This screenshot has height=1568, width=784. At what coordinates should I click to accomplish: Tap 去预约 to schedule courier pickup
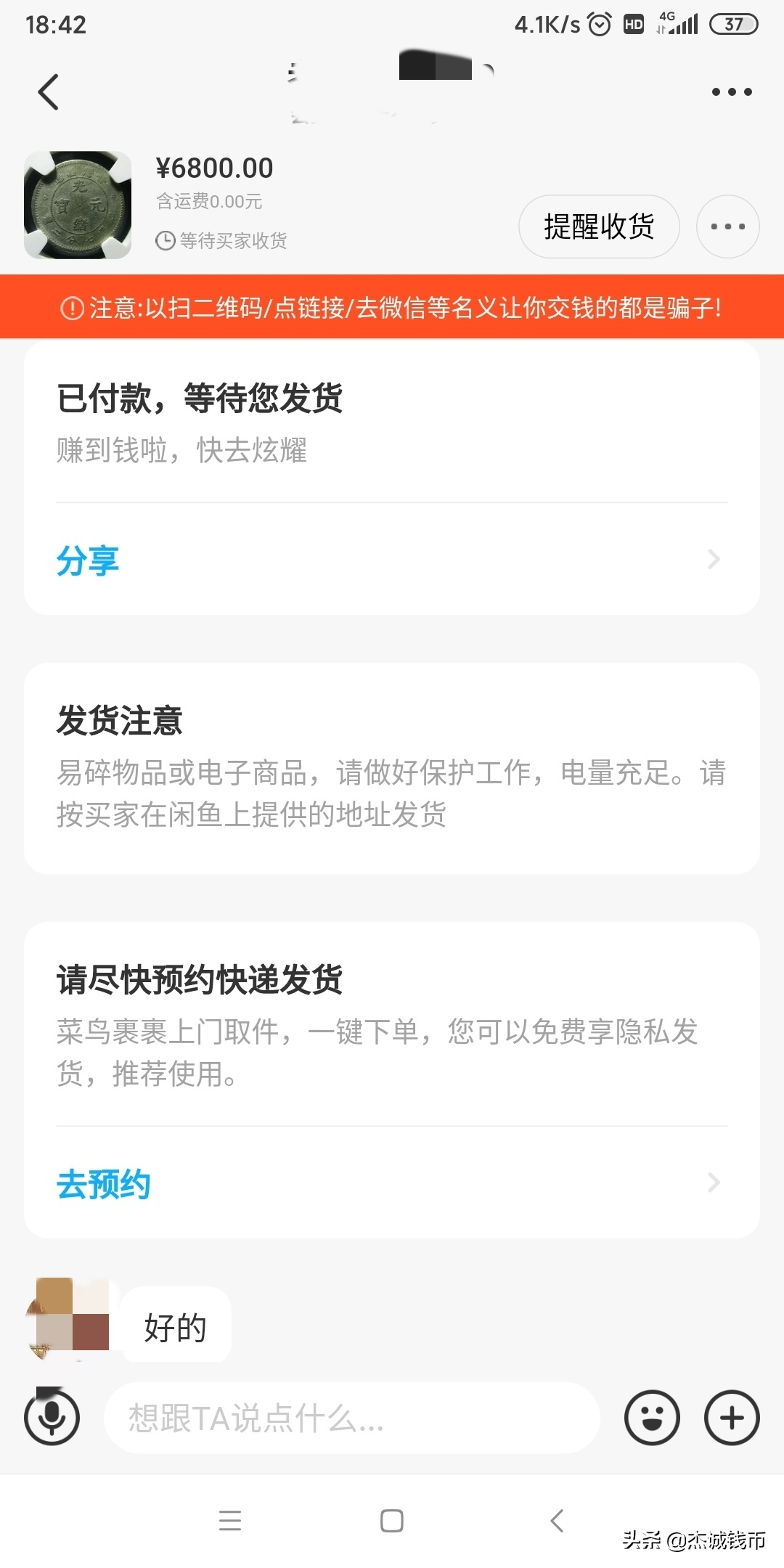[x=392, y=1184]
